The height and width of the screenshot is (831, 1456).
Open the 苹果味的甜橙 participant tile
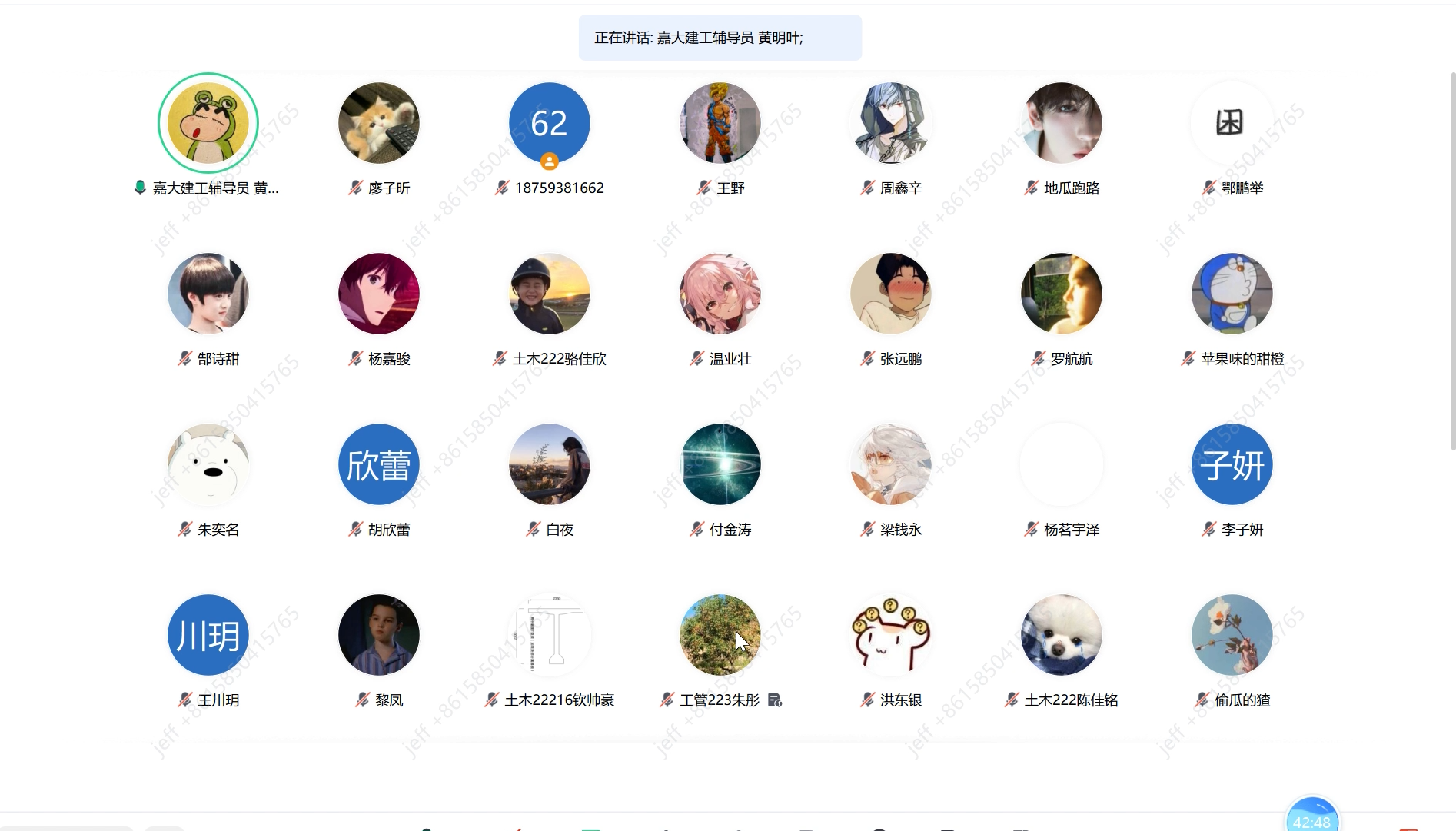[1232, 294]
